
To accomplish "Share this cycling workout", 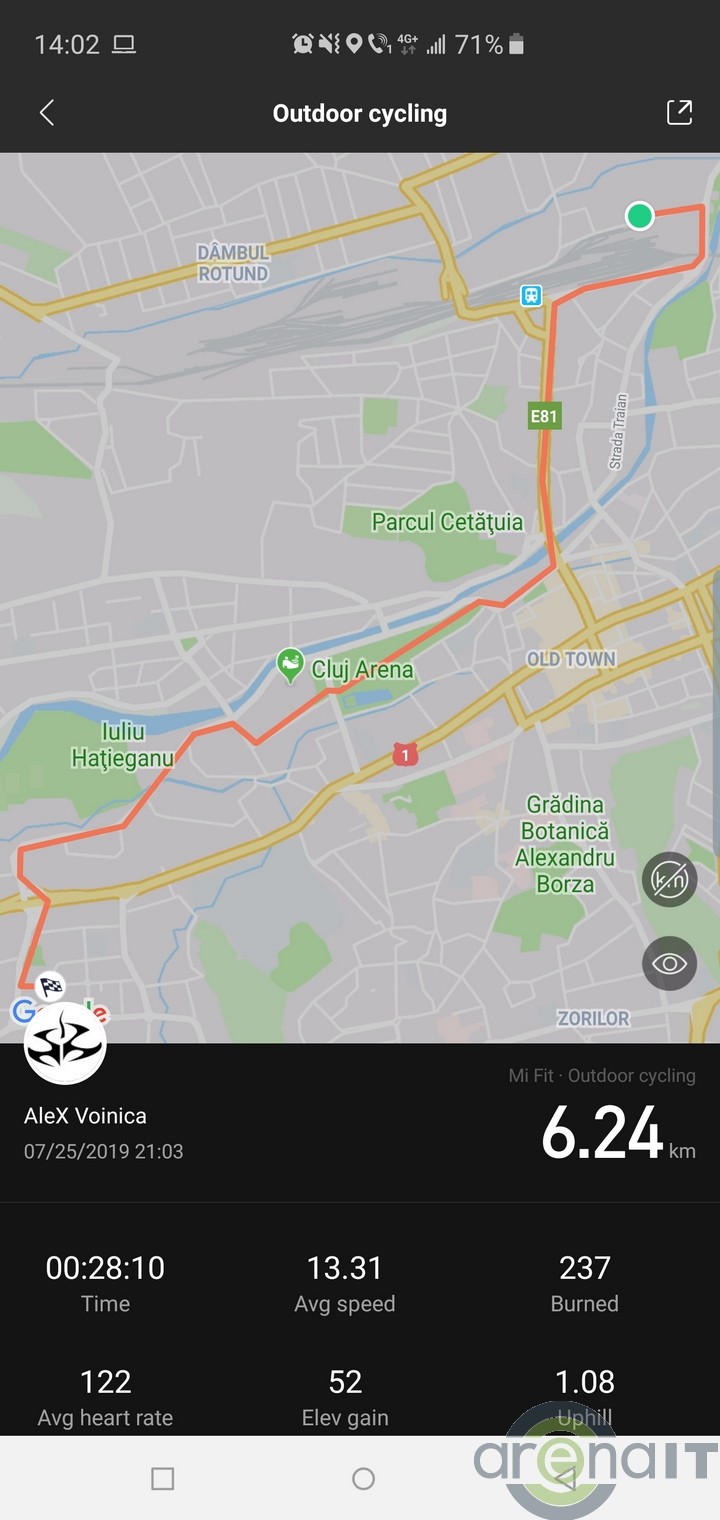I will point(679,113).
